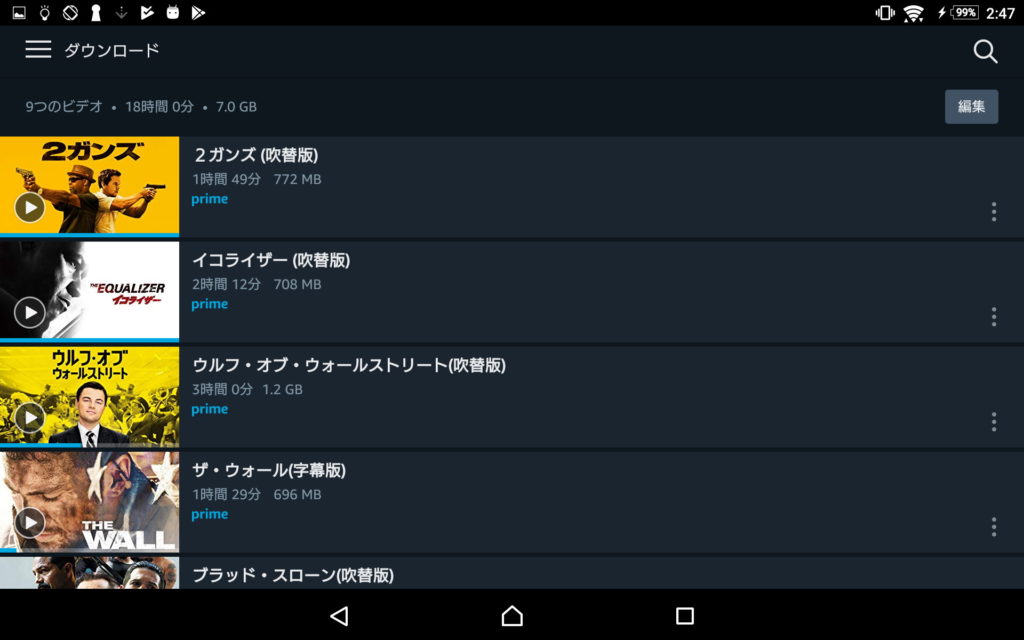The width and height of the screenshot is (1024, 640).
Task: Play ウルフ・オブ・ウォールストリート from its thumbnail
Action: click(x=30, y=417)
